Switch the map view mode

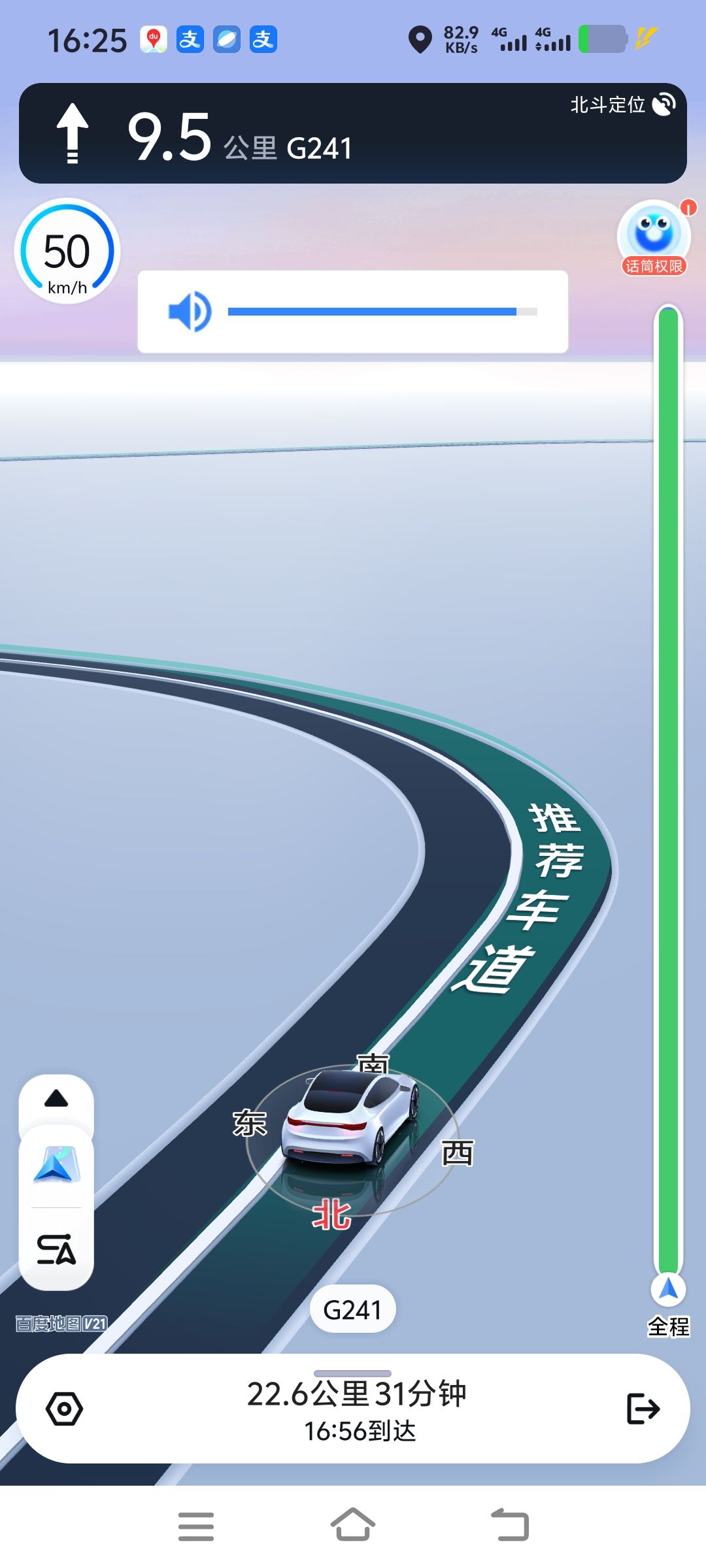pos(56,1164)
